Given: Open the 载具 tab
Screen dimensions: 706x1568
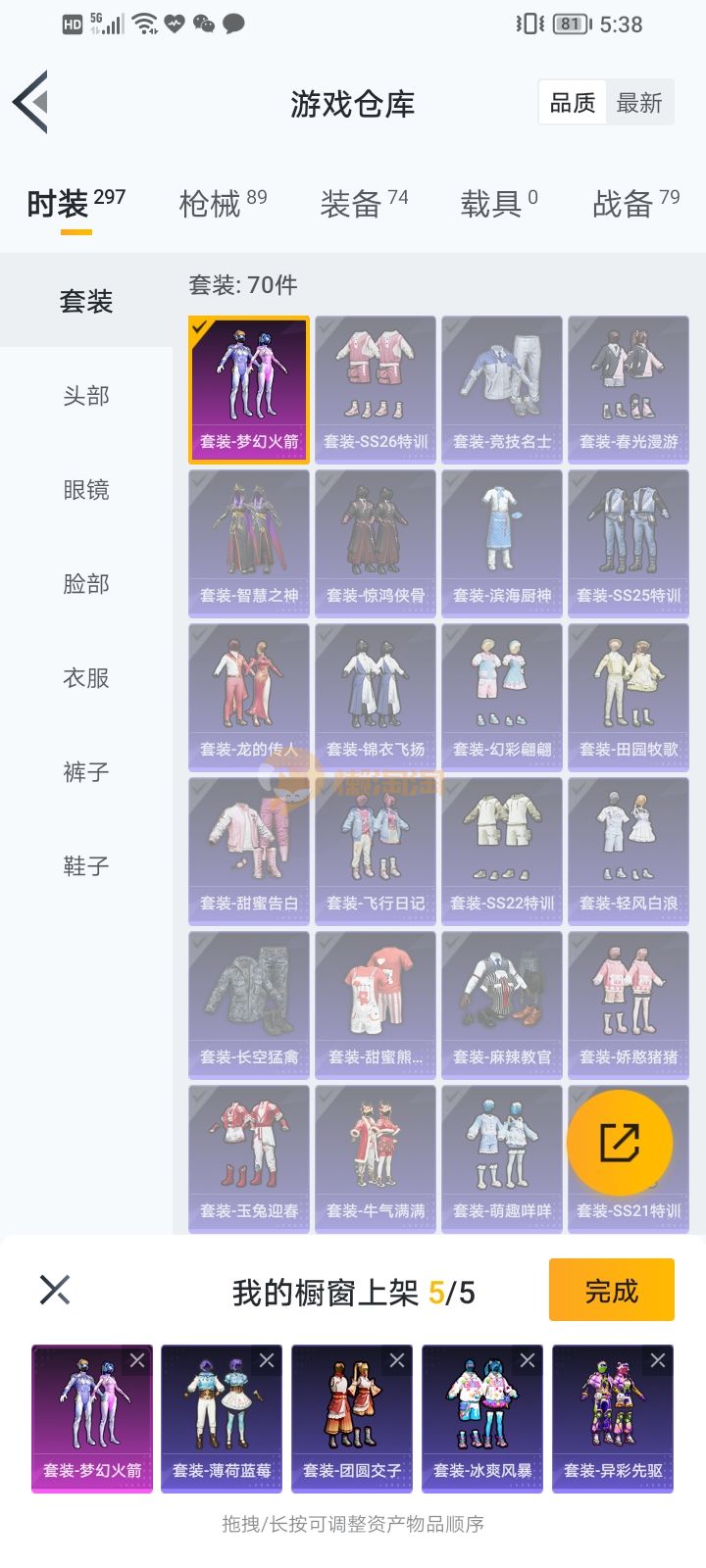Looking at the screenshot, I should (x=498, y=204).
